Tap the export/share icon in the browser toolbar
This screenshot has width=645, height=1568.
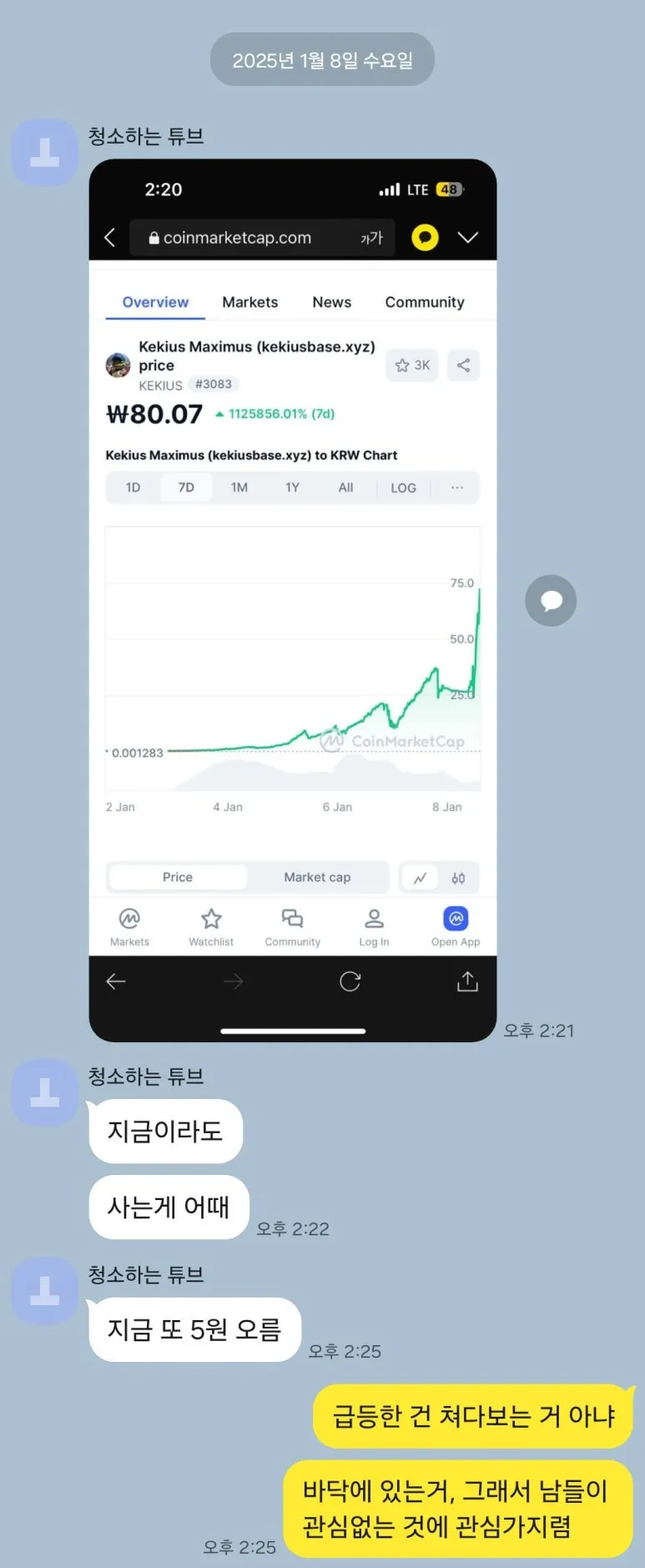click(467, 981)
